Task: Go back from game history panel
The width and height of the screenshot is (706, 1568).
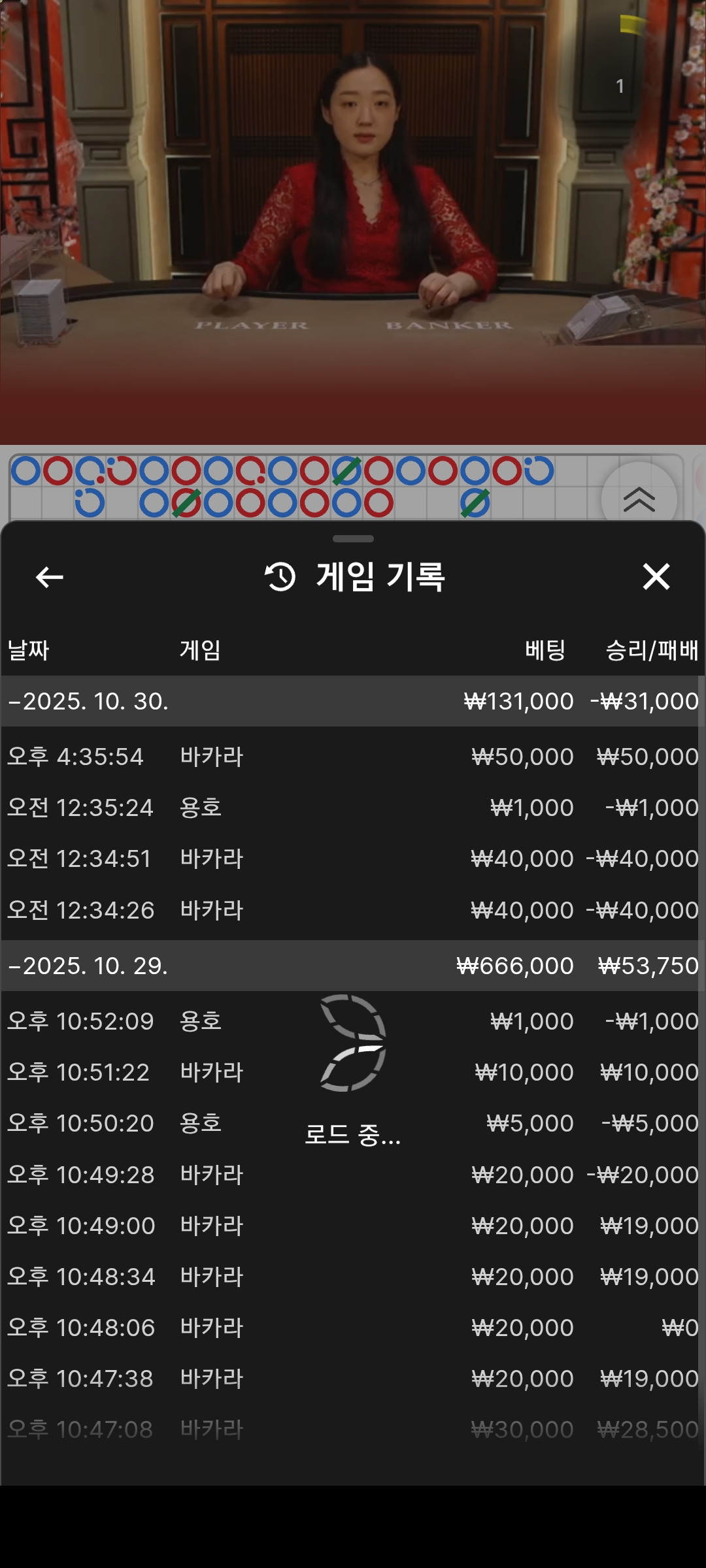Action: pyautogui.click(x=50, y=577)
